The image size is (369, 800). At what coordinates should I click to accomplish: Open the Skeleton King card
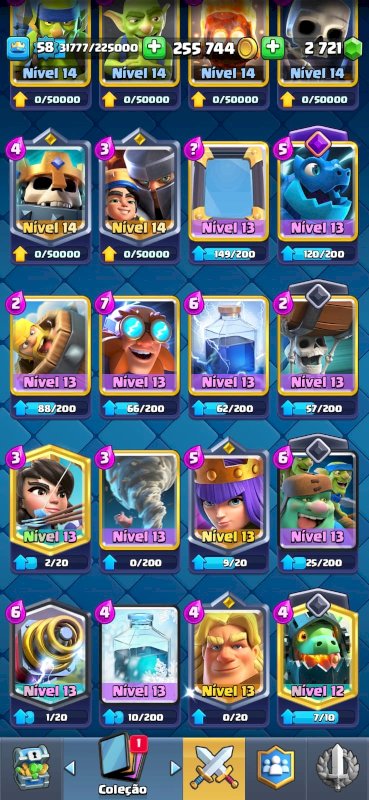51,196
